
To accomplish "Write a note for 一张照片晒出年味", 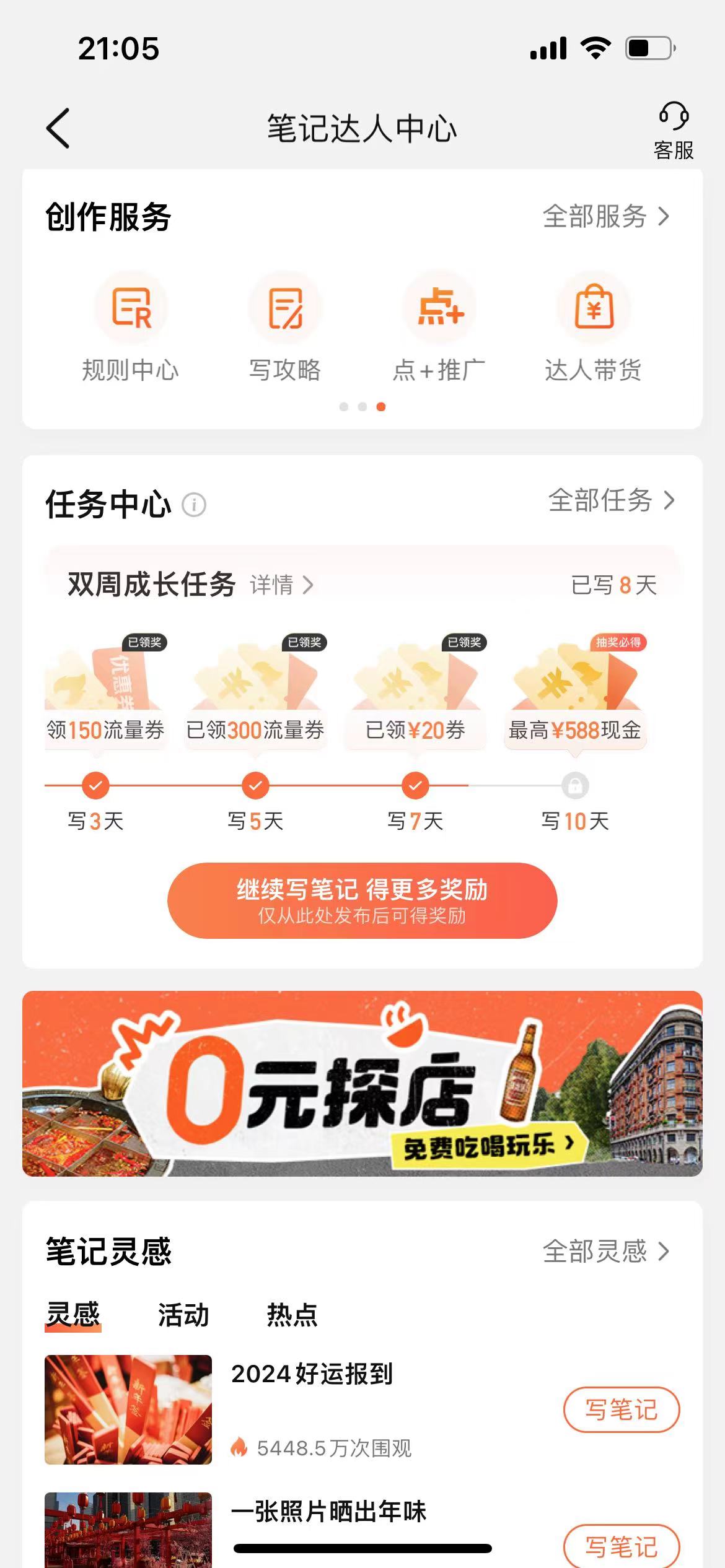I will (621, 1546).
